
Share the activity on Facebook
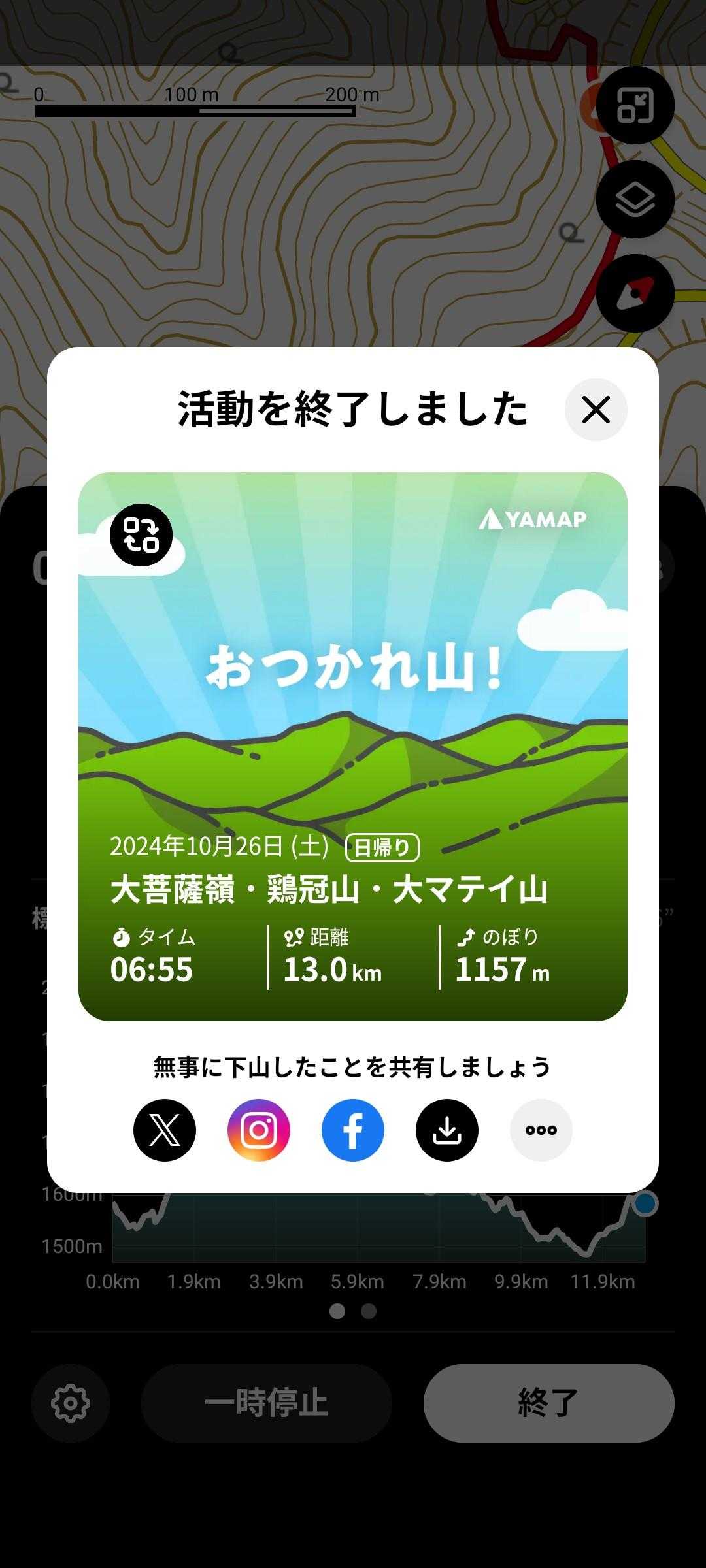(x=353, y=1130)
